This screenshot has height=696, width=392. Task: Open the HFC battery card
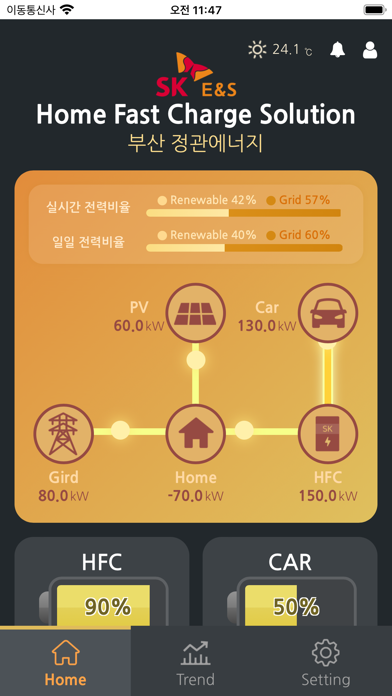pyautogui.click(x=102, y=582)
